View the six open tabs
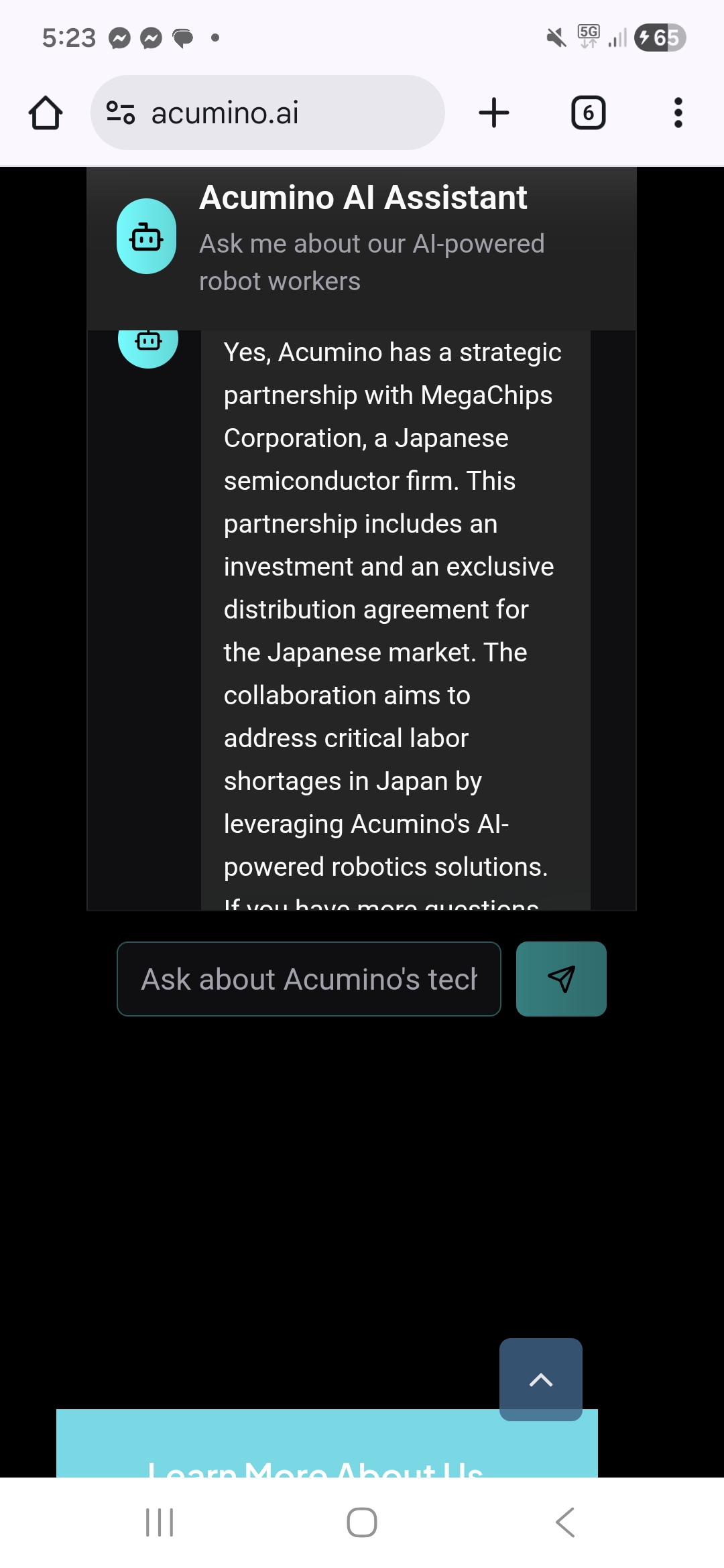Screen dimensions: 724x1568 click(588, 113)
